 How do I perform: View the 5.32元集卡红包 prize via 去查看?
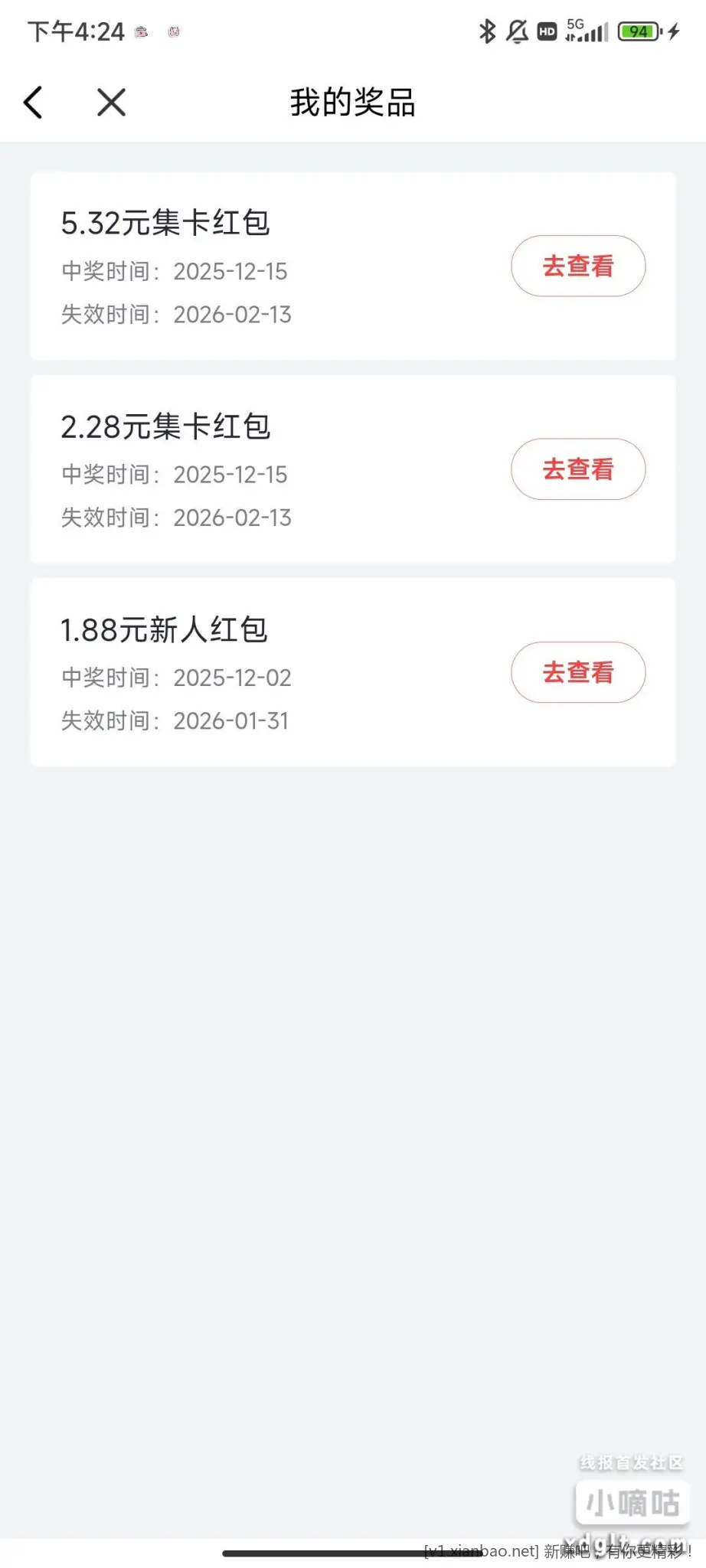tap(578, 266)
